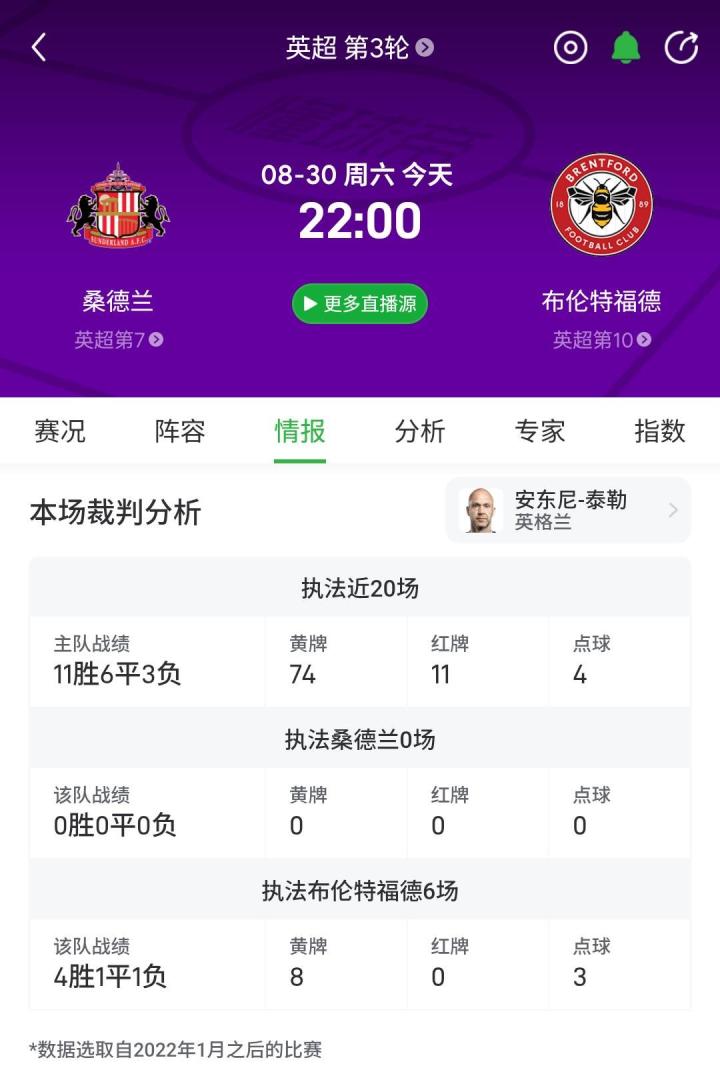Image resolution: width=720 pixels, height=1086 pixels.
Task: Open the 专家 tab
Action: coord(540,431)
